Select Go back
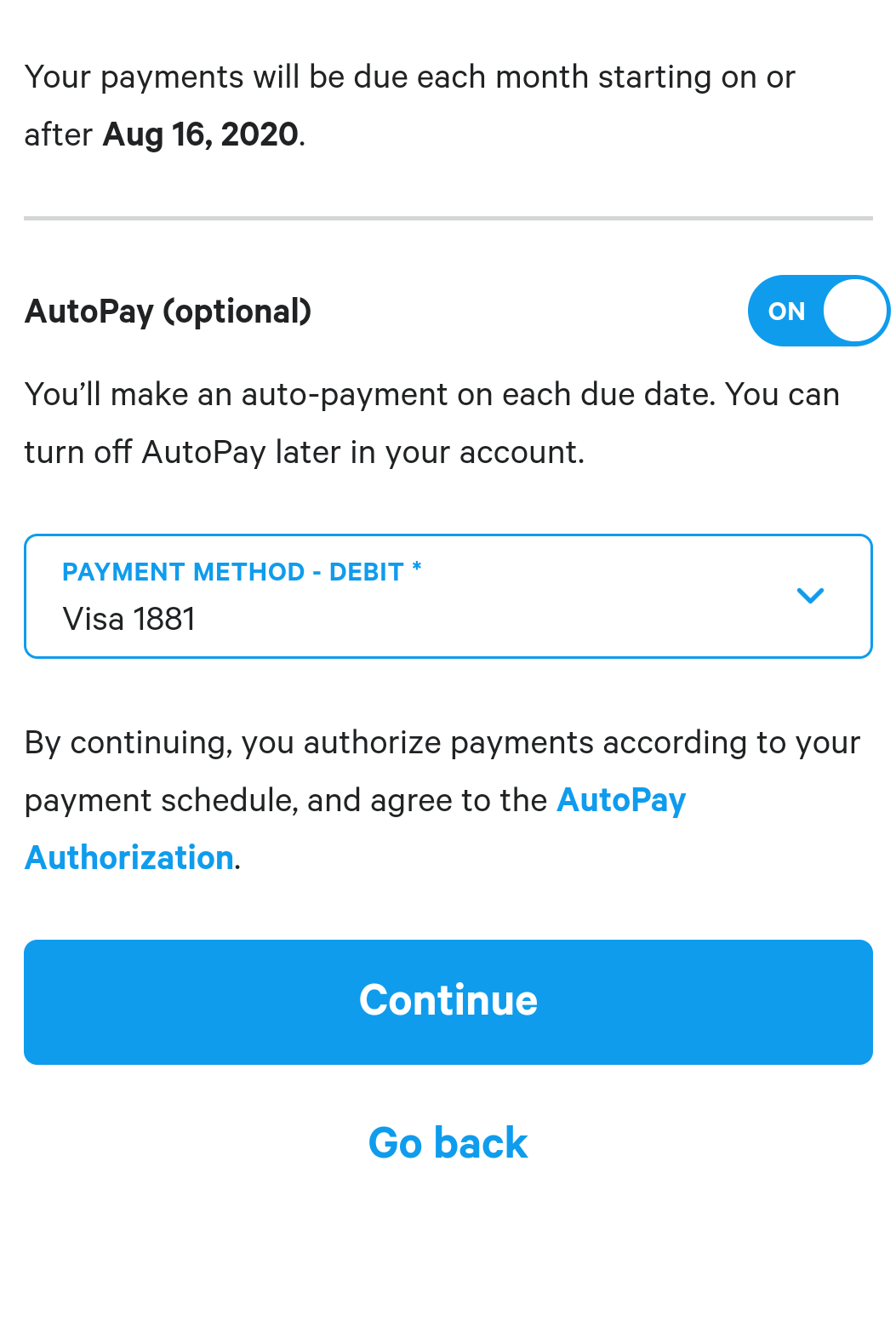 tap(448, 1142)
